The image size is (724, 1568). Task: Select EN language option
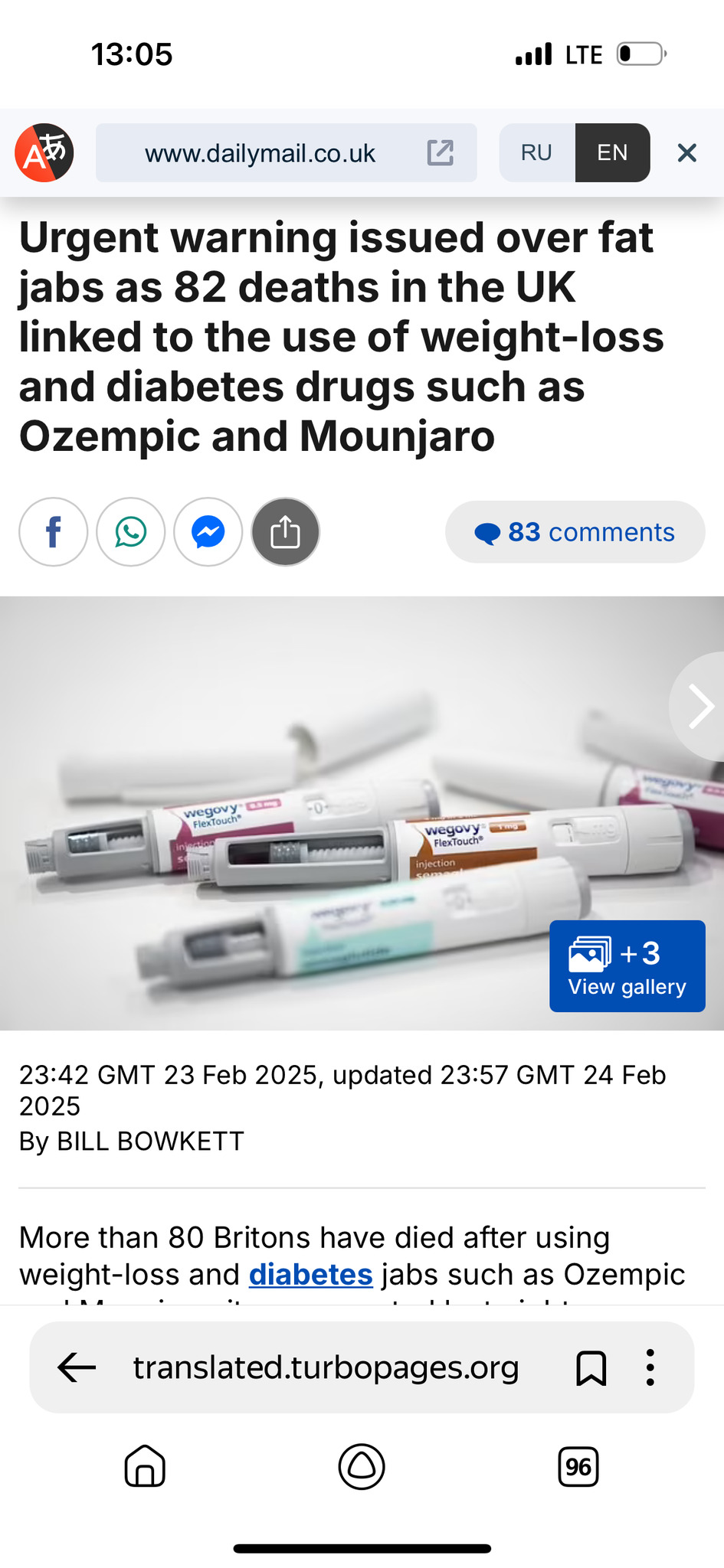point(612,152)
